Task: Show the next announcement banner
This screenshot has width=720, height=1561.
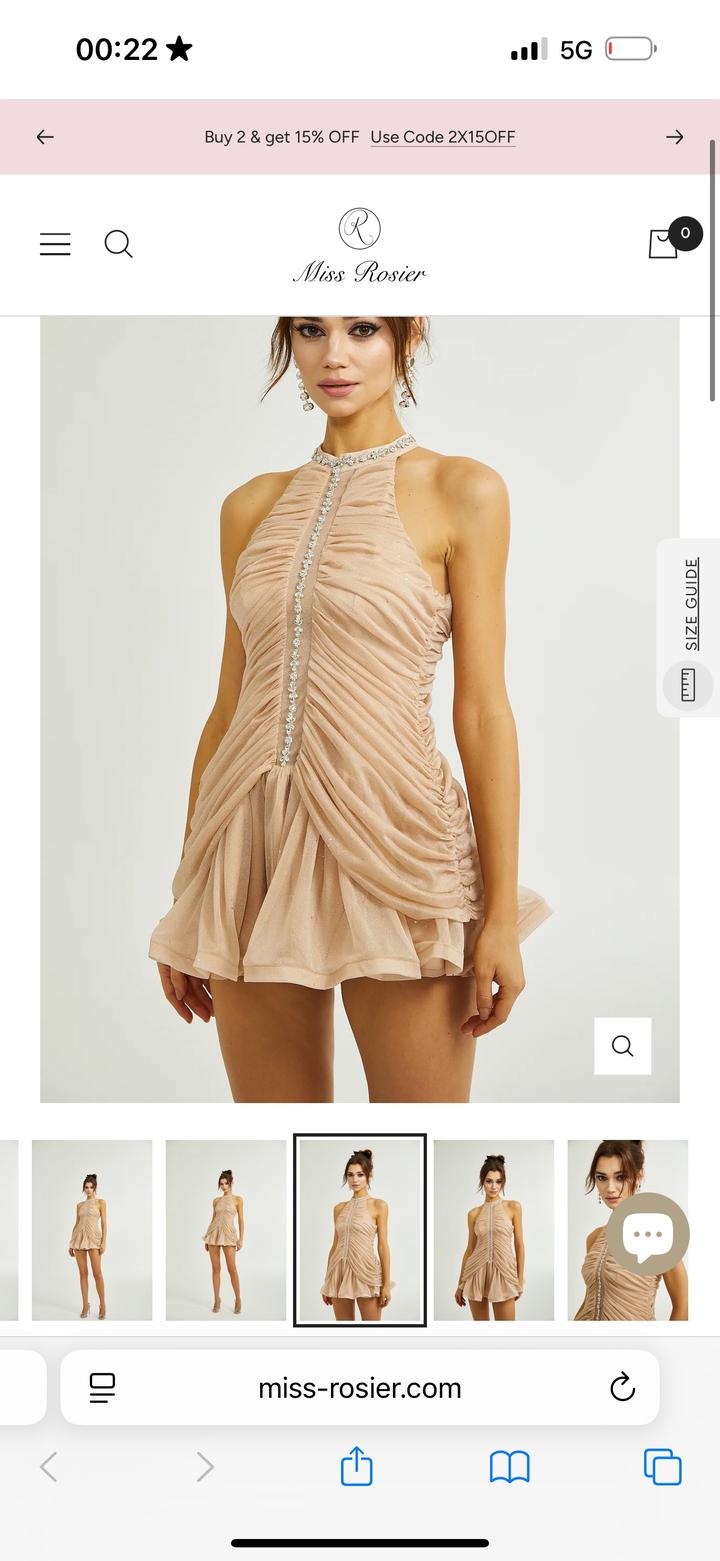Action: click(675, 137)
